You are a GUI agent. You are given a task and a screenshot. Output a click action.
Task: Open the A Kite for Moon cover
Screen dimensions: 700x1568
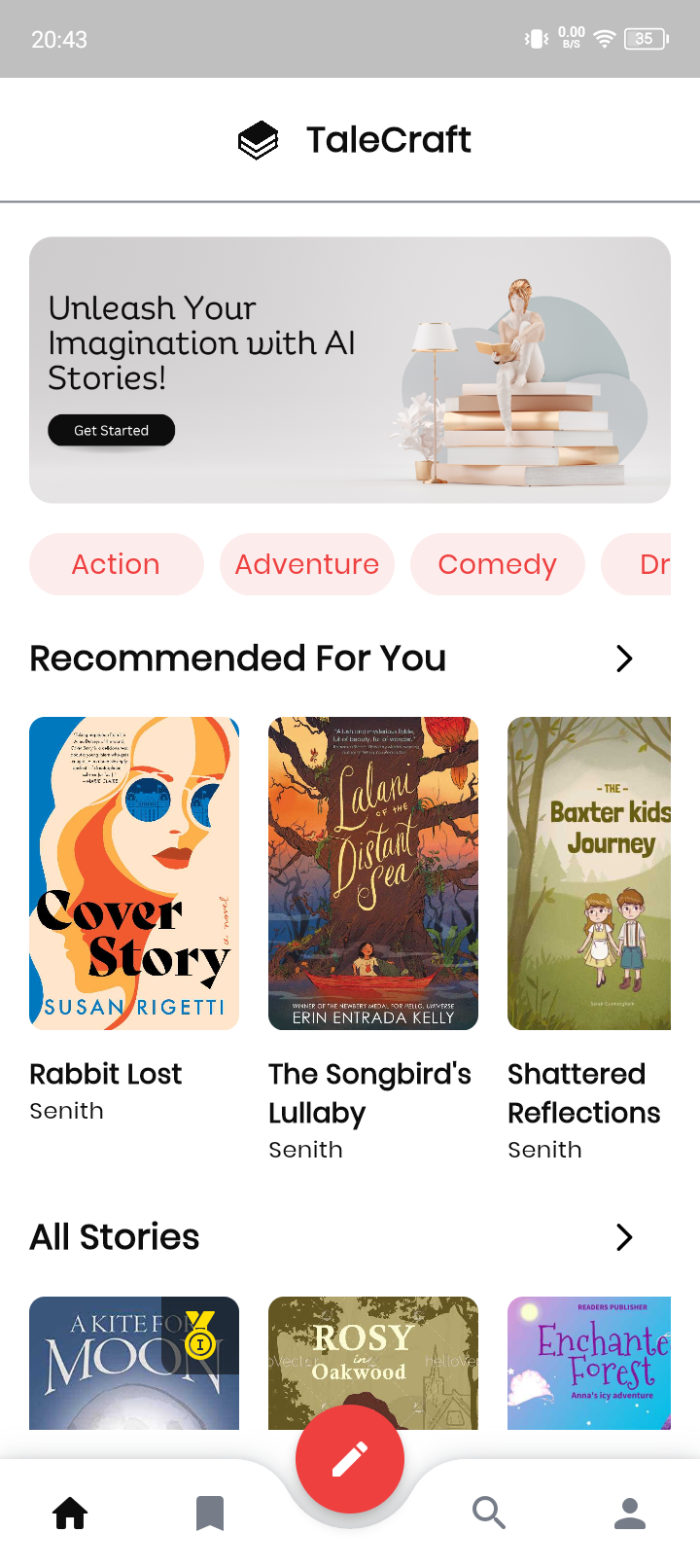click(x=134, y=1362)
